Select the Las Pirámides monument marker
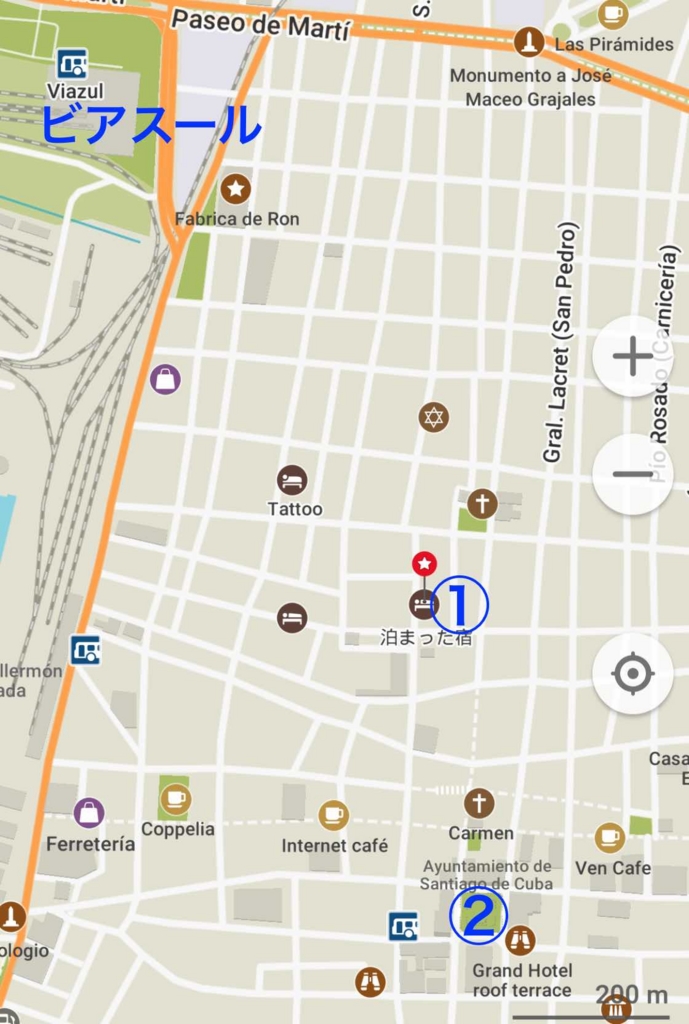This screenshot has width=689, height=1024. [529, 42]
